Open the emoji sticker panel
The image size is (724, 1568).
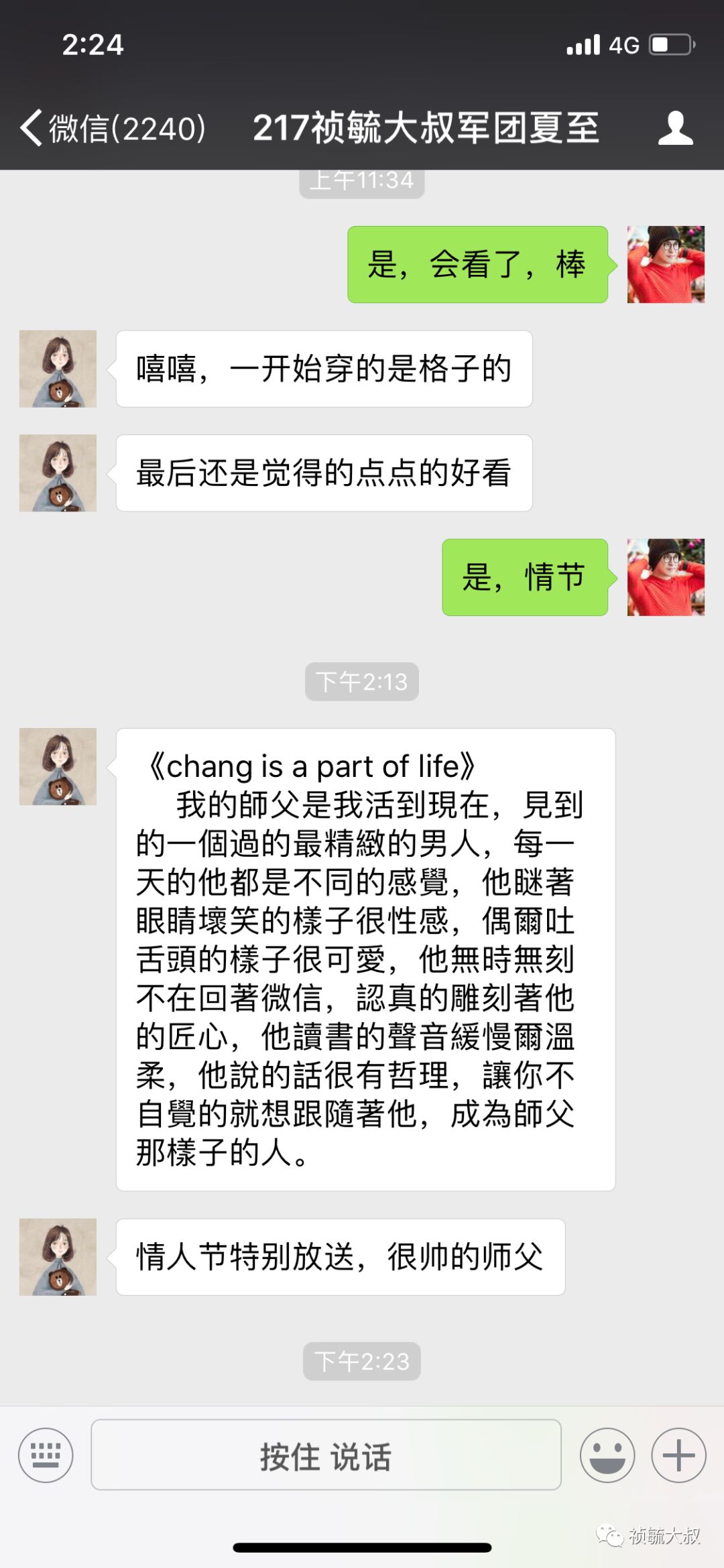click(607, 1455)
